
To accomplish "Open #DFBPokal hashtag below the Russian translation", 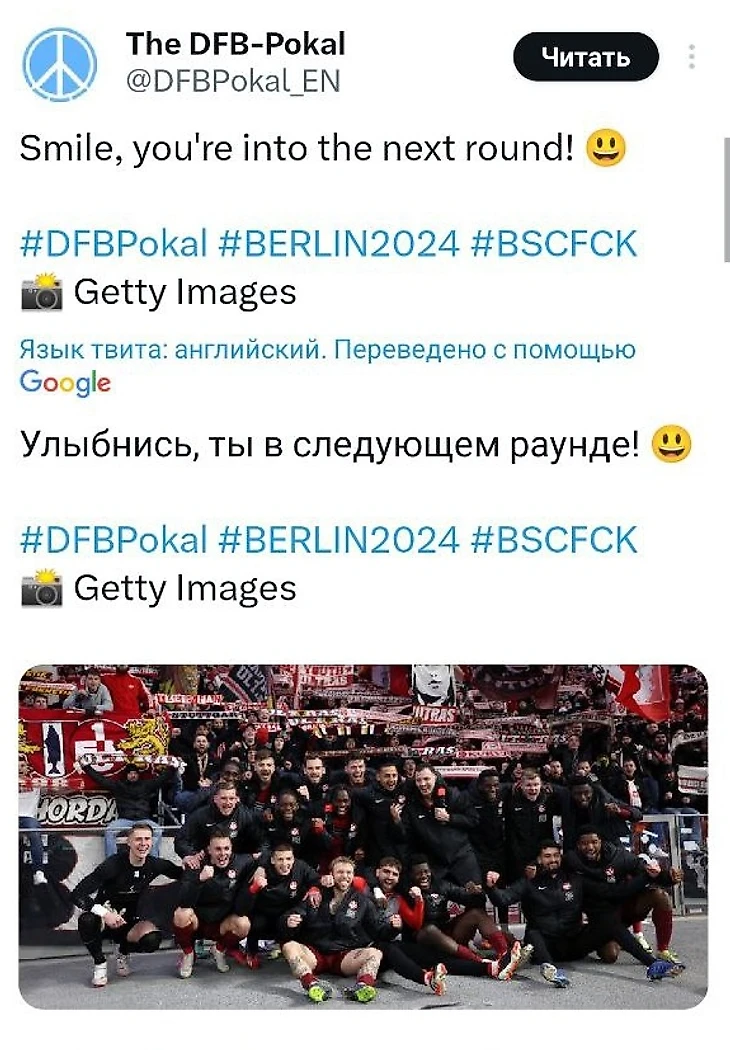I will tap(113, 539).
